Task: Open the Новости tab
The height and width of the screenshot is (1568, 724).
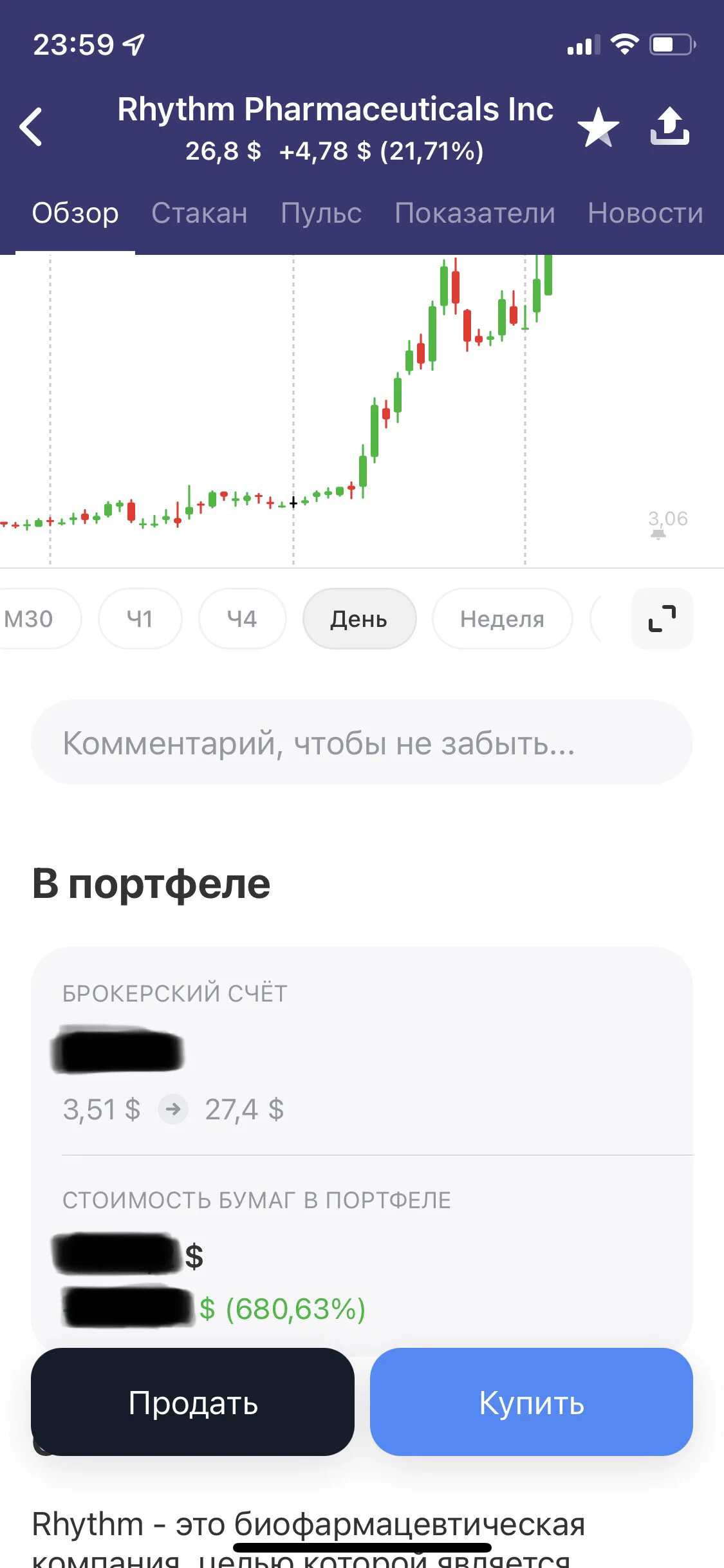Action: point(645,213)
